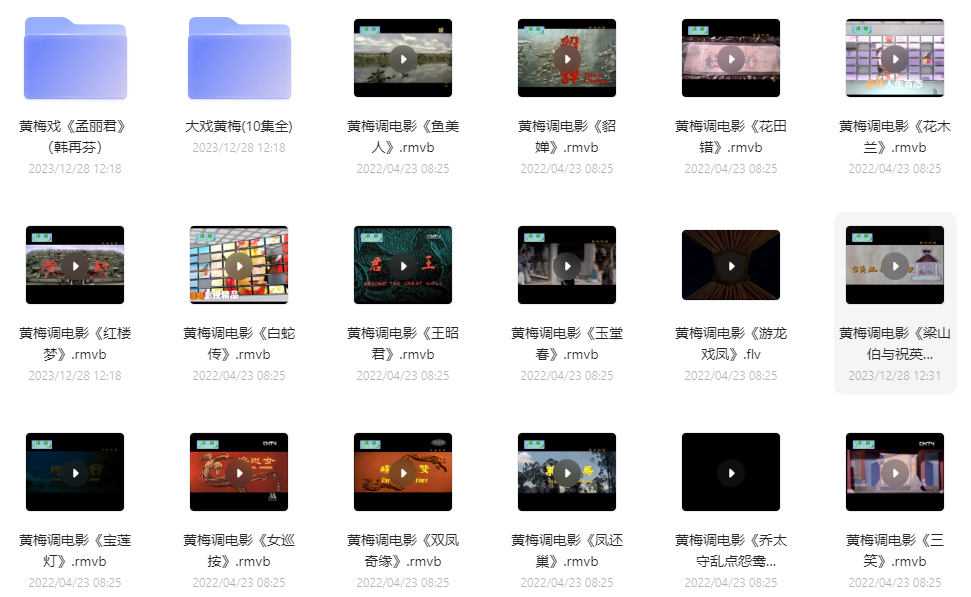Play 黄梅调电影《凤还巢》.rmvb
Screen dimensions: 971x597
pyautogui.click(x=567, y=472)
